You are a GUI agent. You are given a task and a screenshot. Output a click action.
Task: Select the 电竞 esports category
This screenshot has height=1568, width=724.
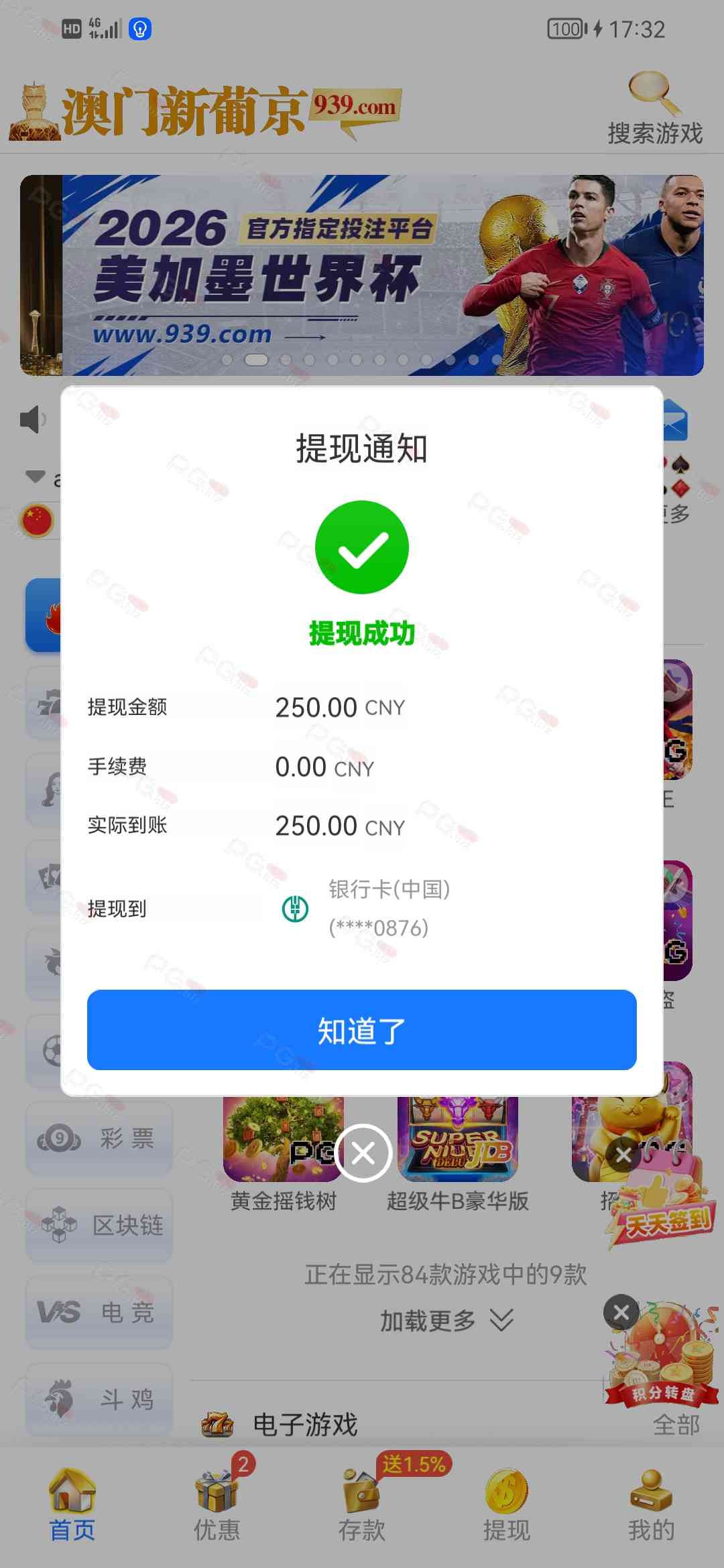[x=99, y=1312]
